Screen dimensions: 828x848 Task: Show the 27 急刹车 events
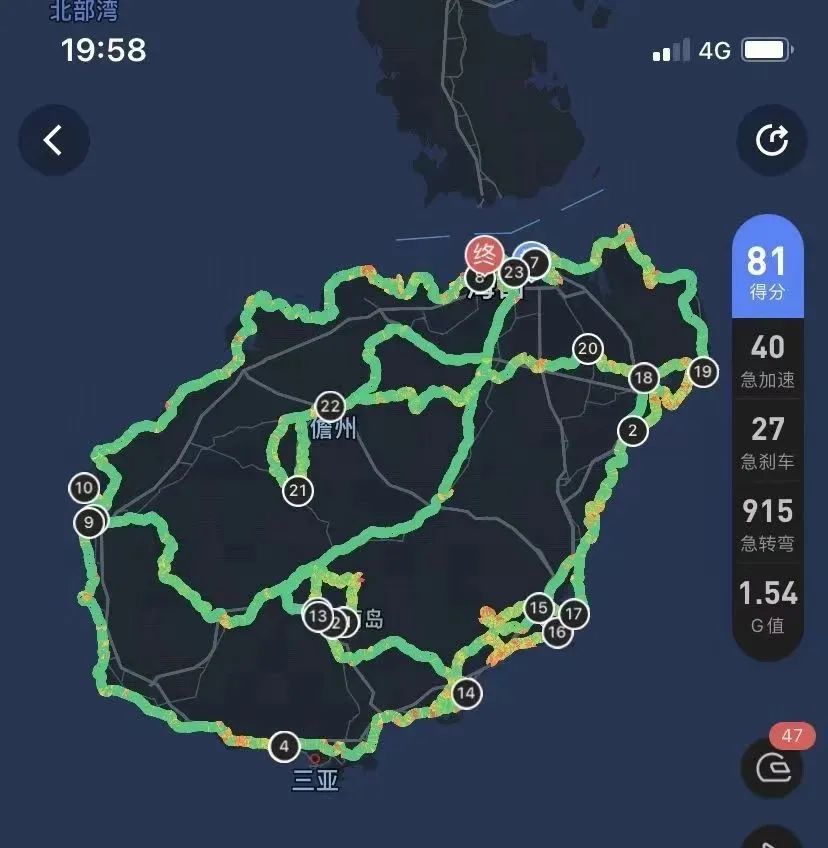[767, 441]
